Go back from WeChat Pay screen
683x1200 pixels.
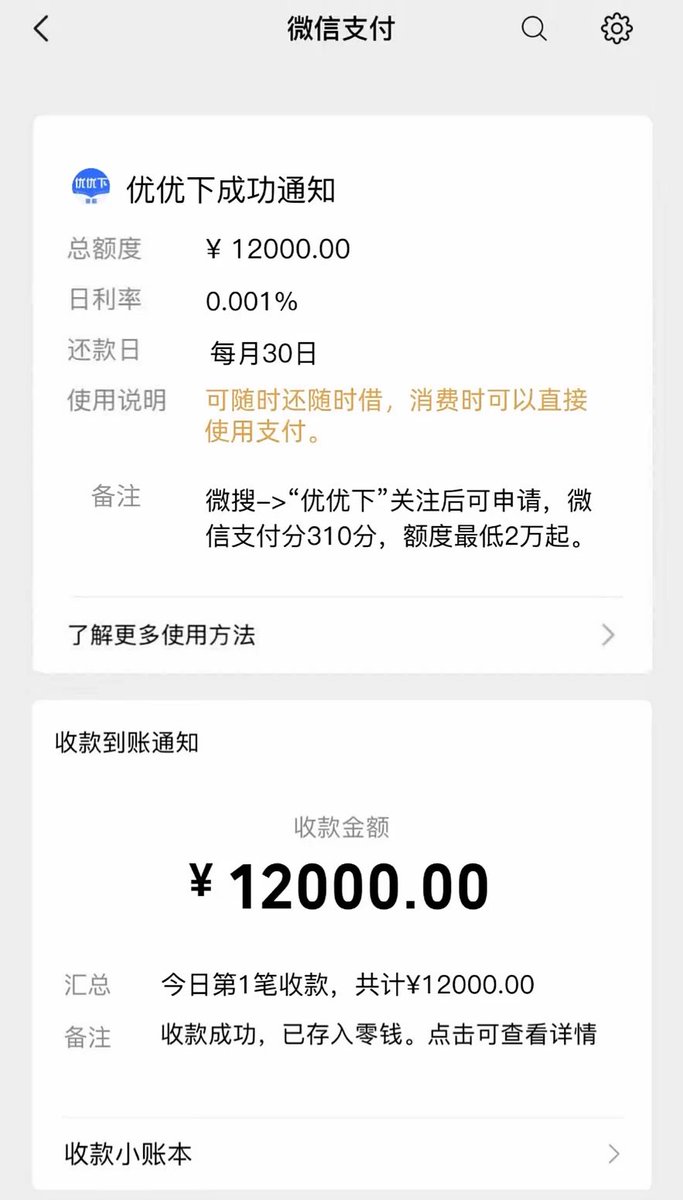[41, 29]
